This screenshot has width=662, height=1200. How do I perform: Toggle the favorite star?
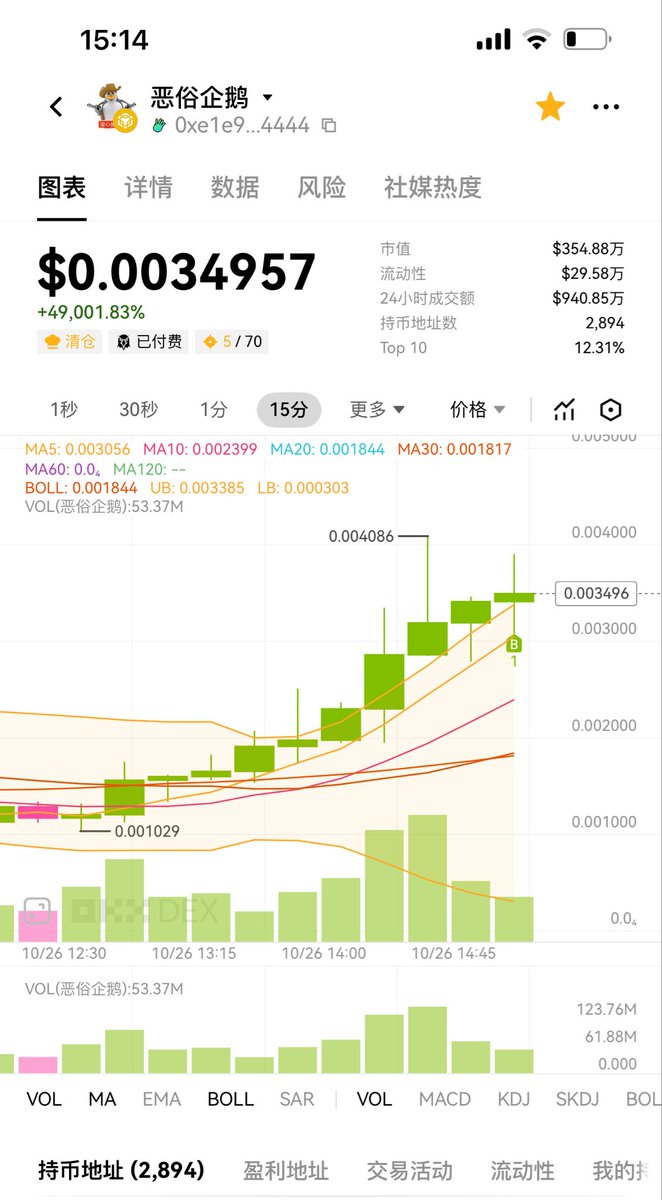click(550, 106)
